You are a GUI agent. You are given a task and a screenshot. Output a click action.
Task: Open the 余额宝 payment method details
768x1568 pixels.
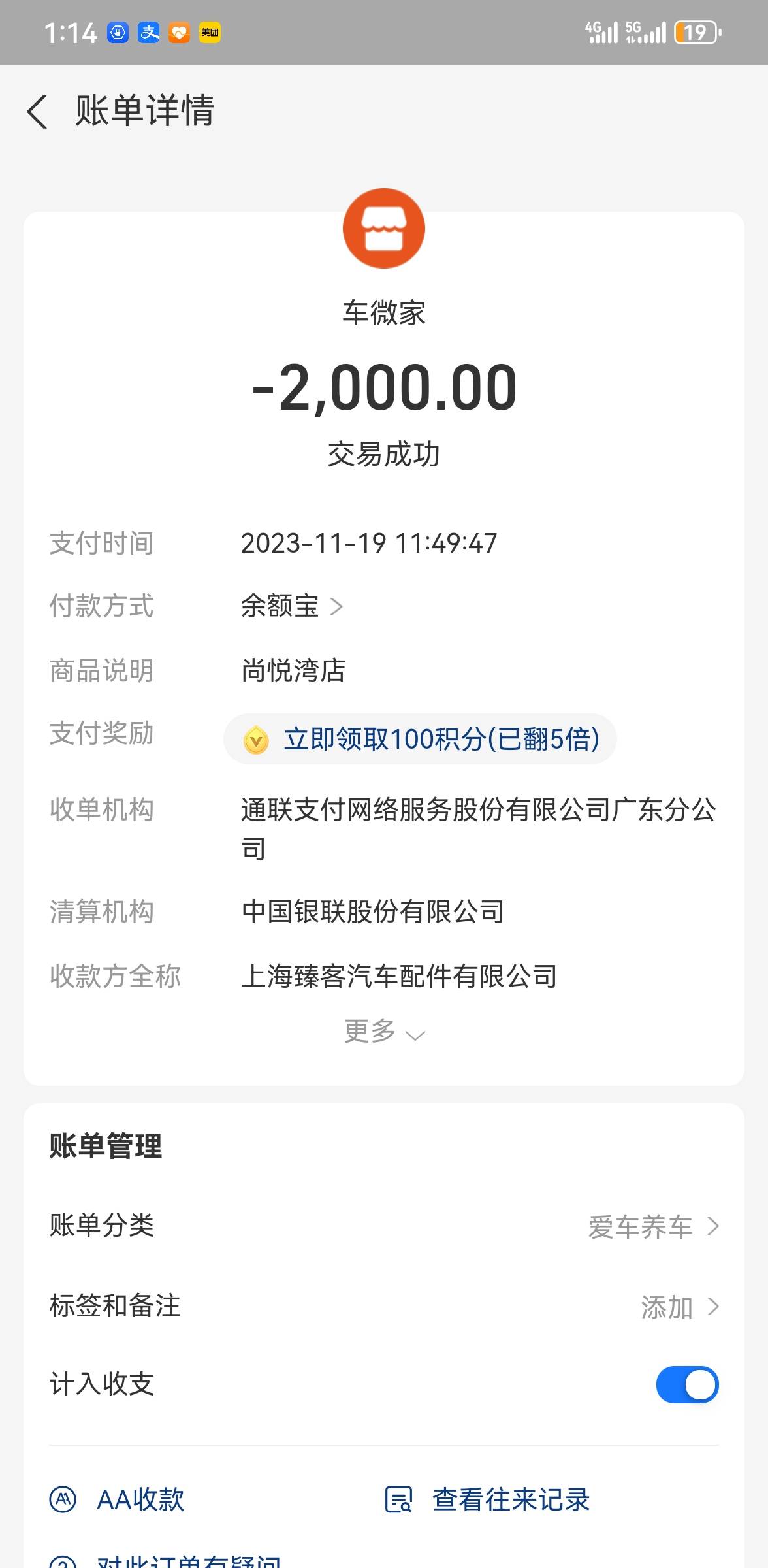click(292, 606)
